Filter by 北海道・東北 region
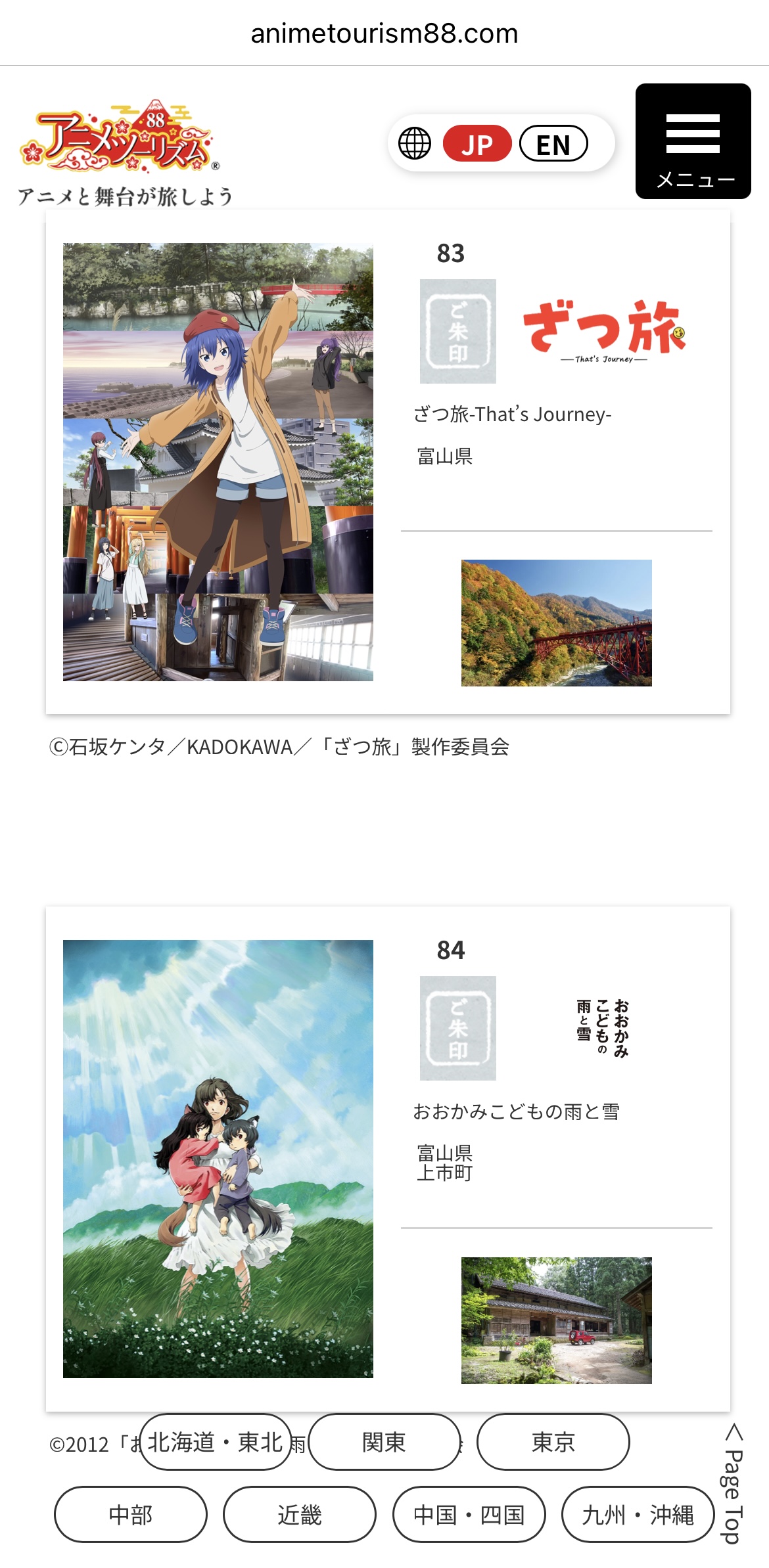Viewport: 769px width, 1568px height. (x=215, y=1442)
